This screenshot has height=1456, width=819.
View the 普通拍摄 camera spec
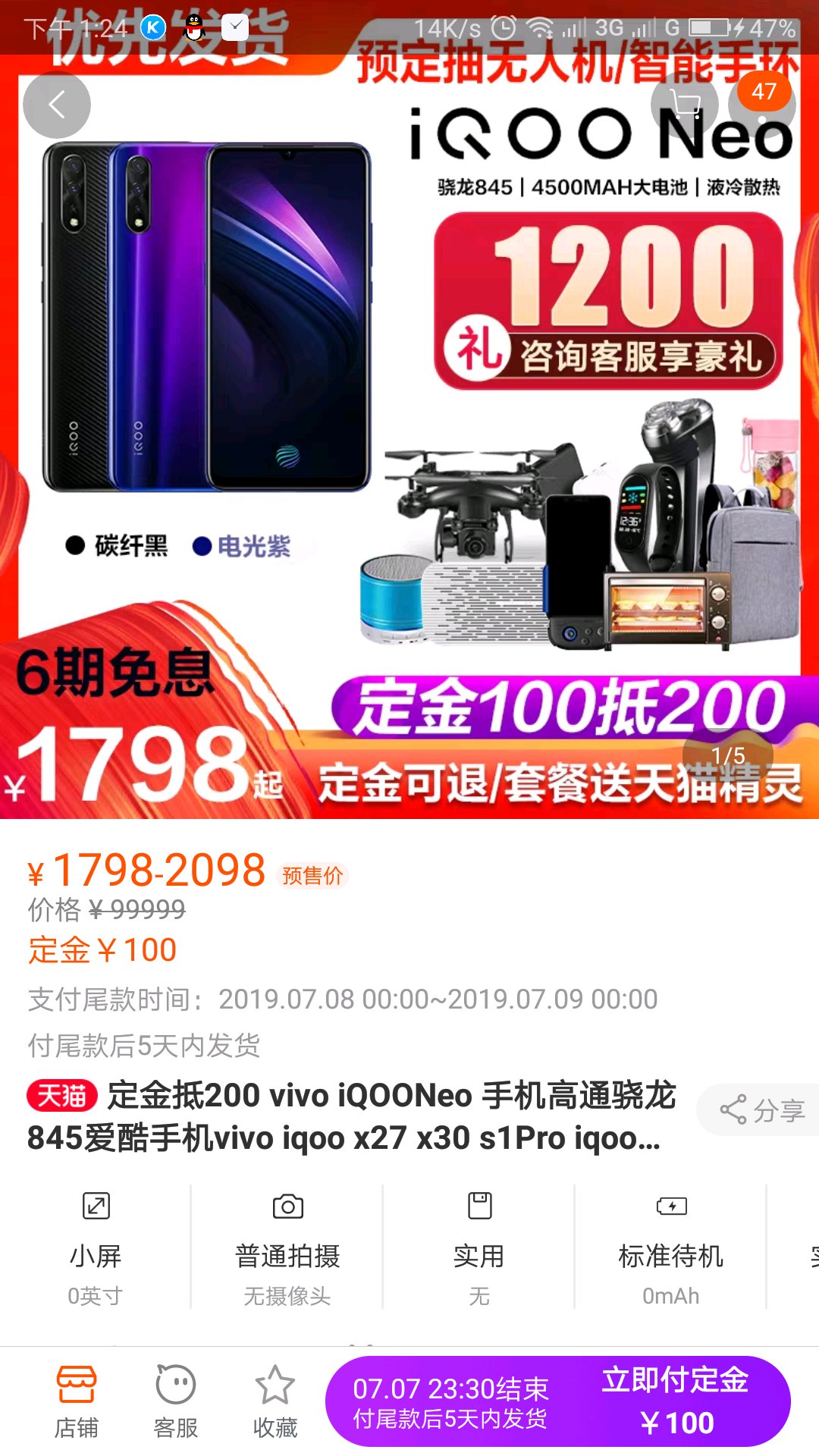[x=287, y=1248]
